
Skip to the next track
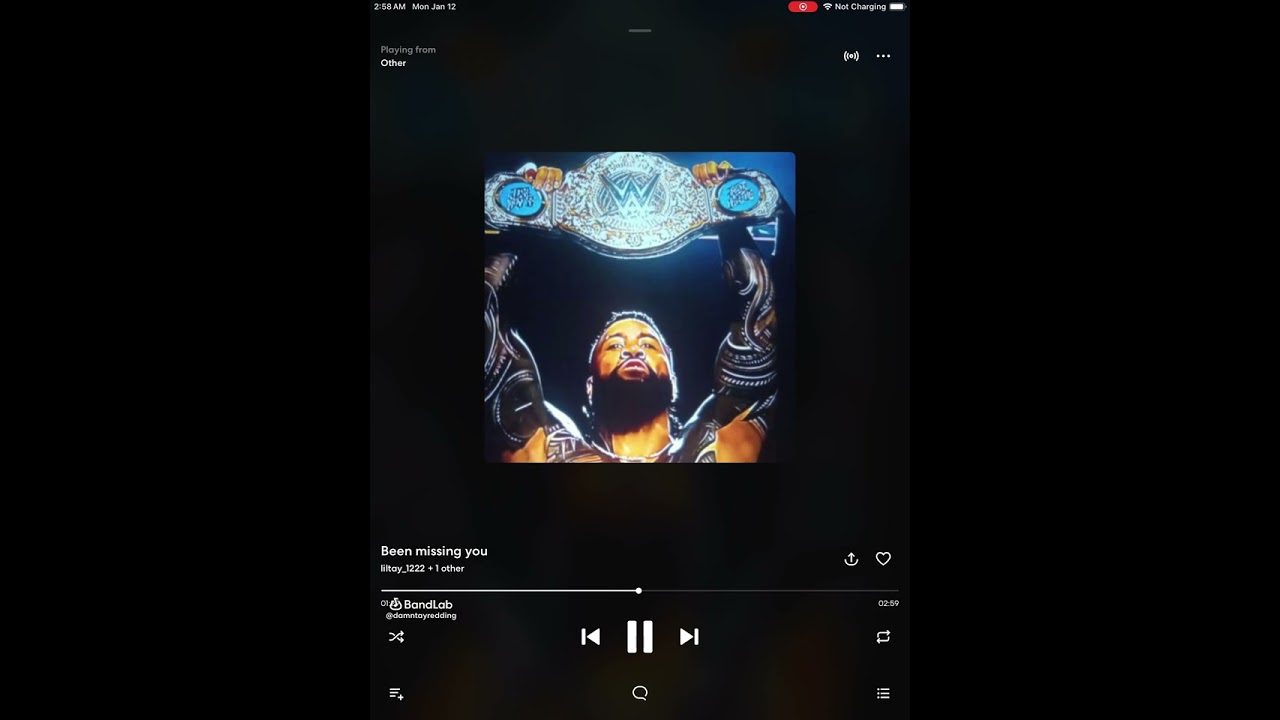click(689, 637)
